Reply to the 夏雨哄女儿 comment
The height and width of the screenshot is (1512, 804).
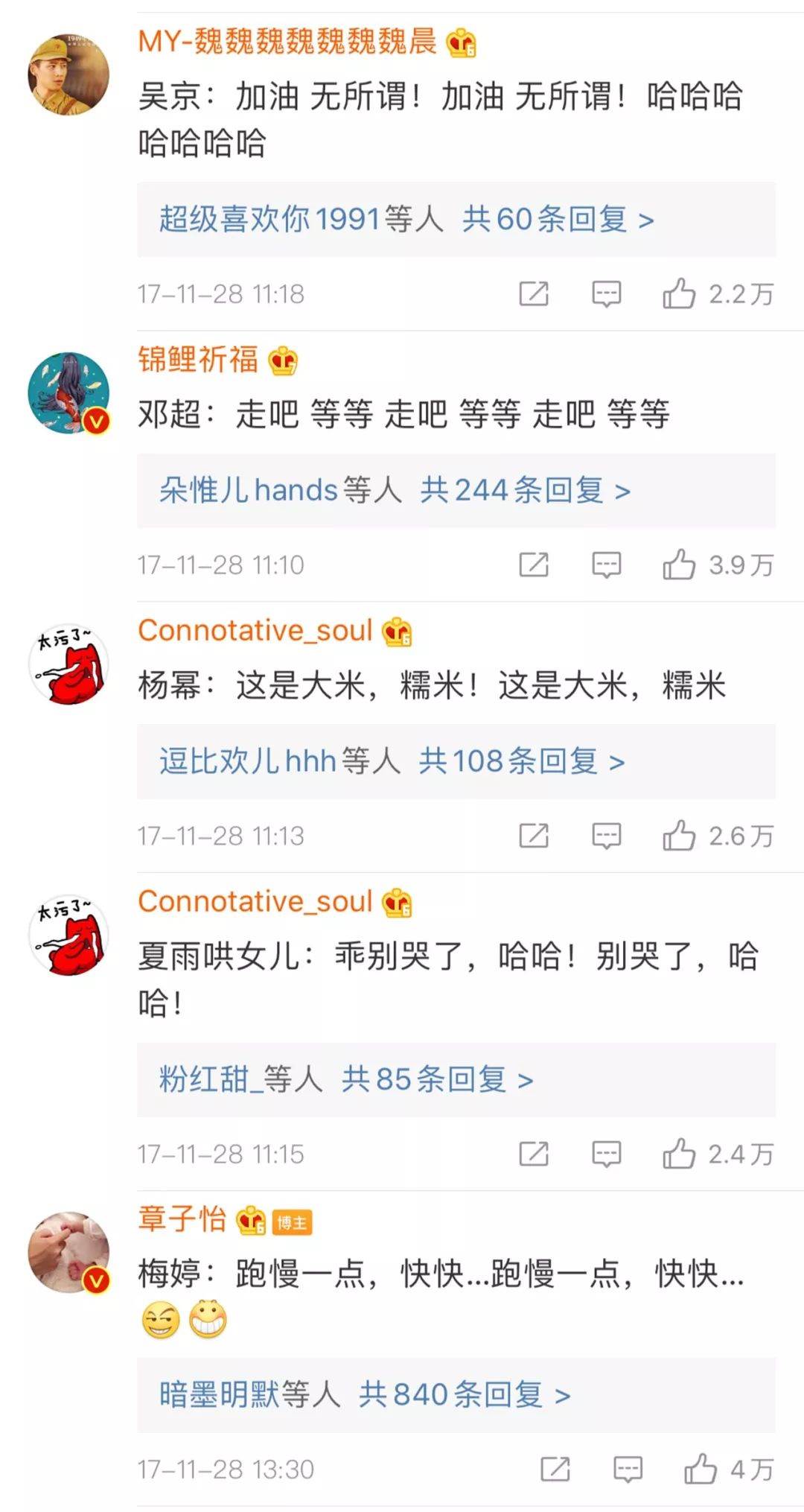coord(607,1154)
